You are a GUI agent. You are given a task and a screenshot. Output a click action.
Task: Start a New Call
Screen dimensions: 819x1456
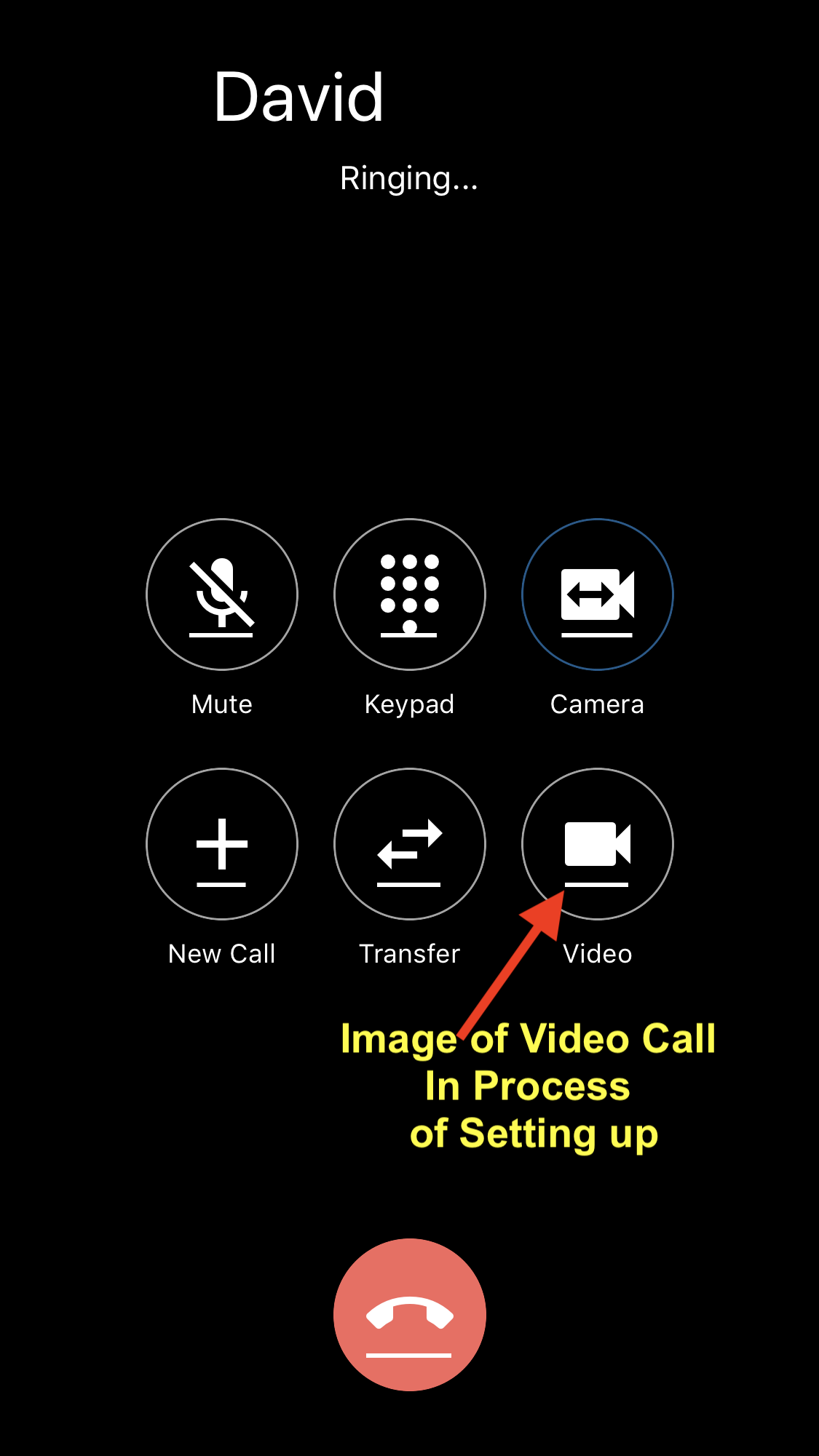click(222, 844)
